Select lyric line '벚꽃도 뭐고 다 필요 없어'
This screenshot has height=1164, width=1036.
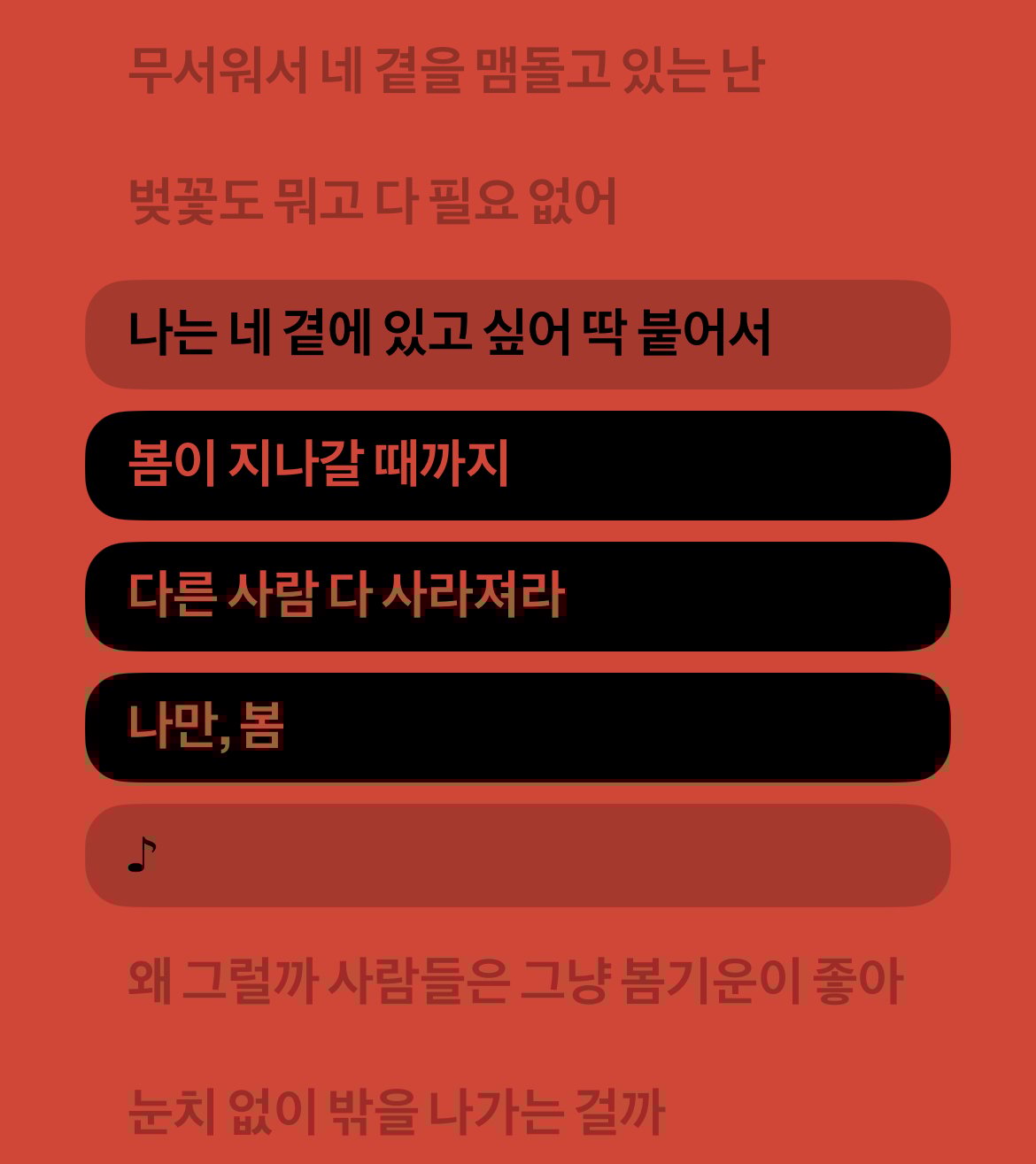pos(372,201)
